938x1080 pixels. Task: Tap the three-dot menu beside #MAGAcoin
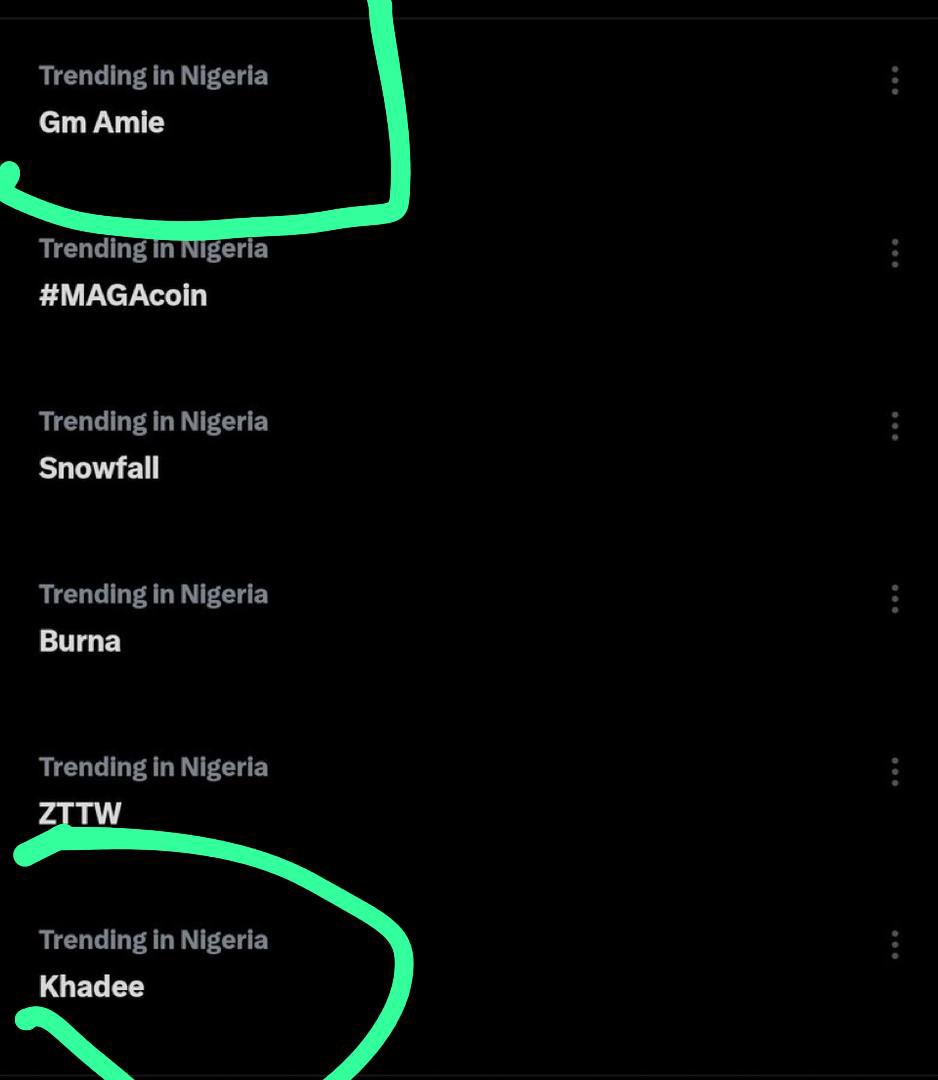pos(894,253)
